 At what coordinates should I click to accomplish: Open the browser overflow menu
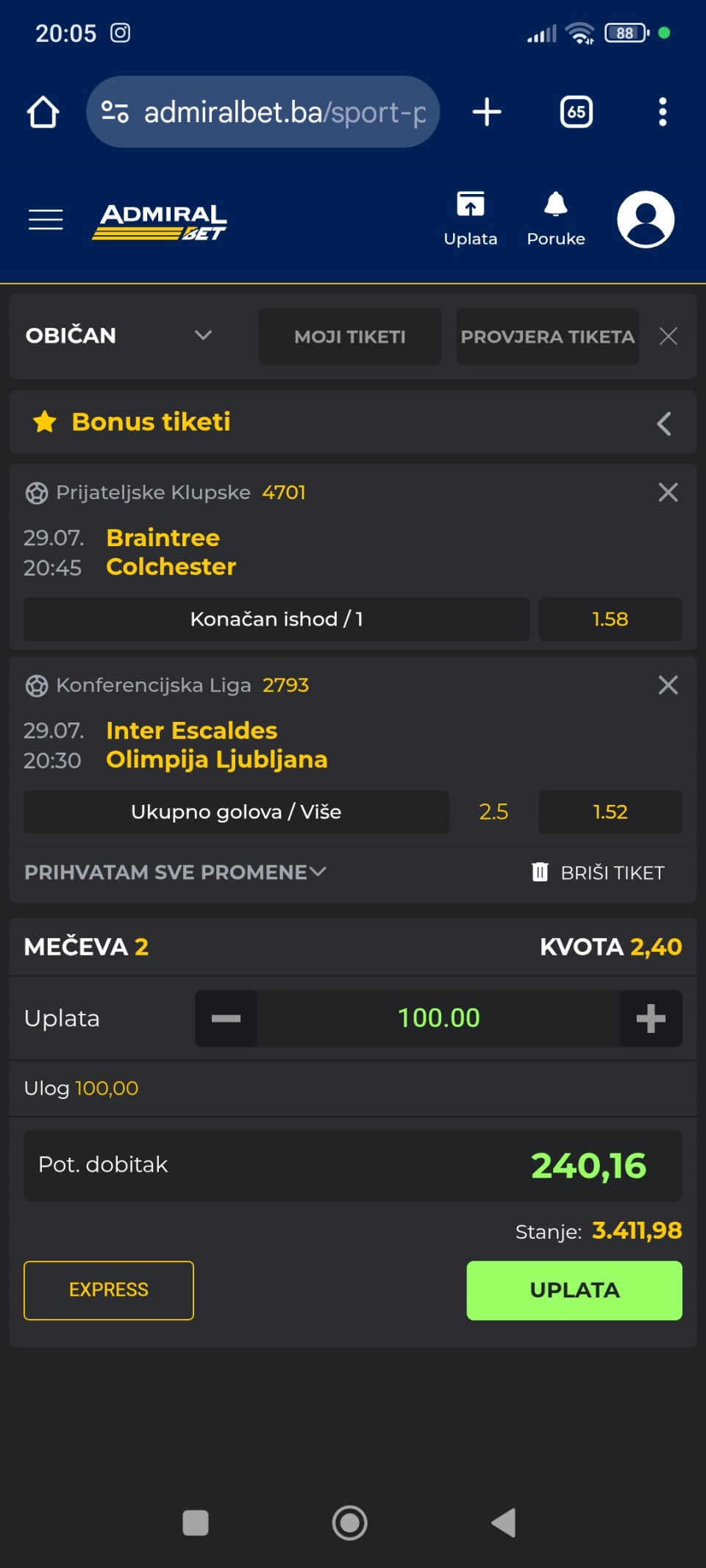click(663, 112)
